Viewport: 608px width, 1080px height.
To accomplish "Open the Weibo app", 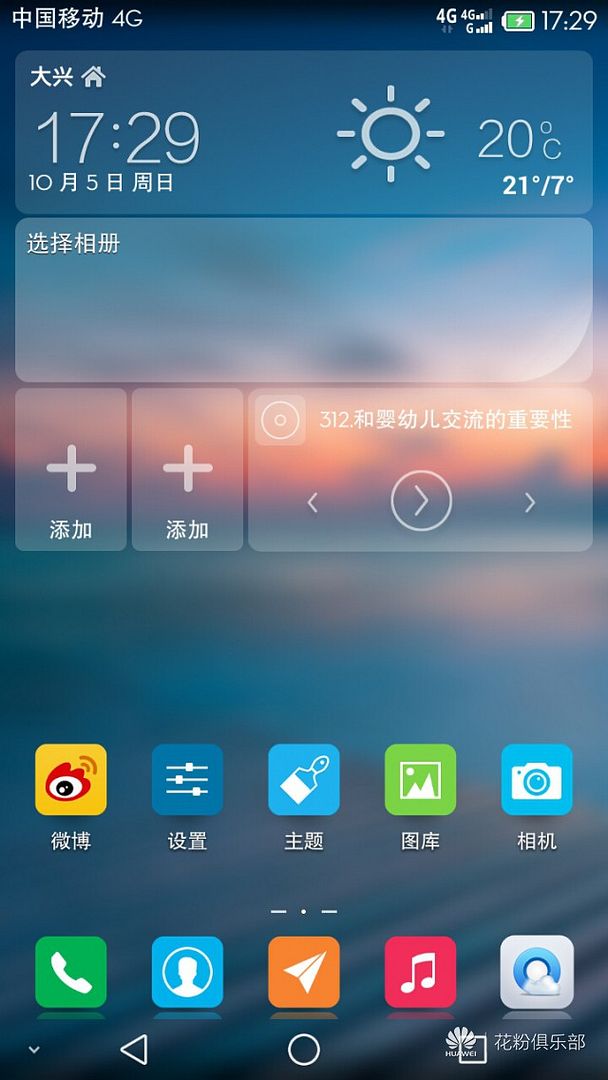I will 71,779.
